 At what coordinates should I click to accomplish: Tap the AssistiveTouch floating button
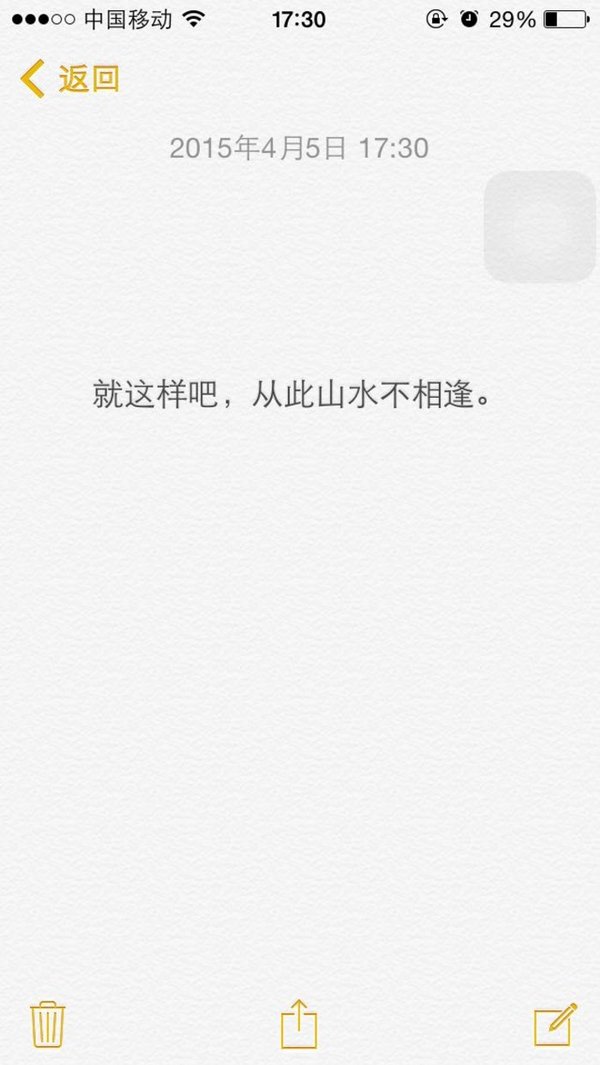540,226
